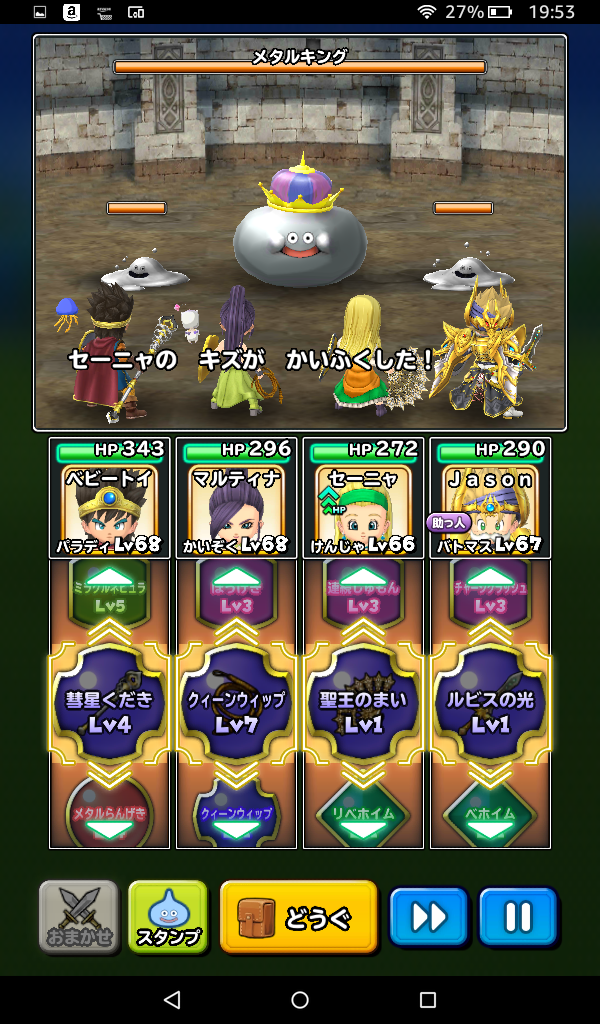
Task: Select character card セーニャ
Action: click(363, 498)
